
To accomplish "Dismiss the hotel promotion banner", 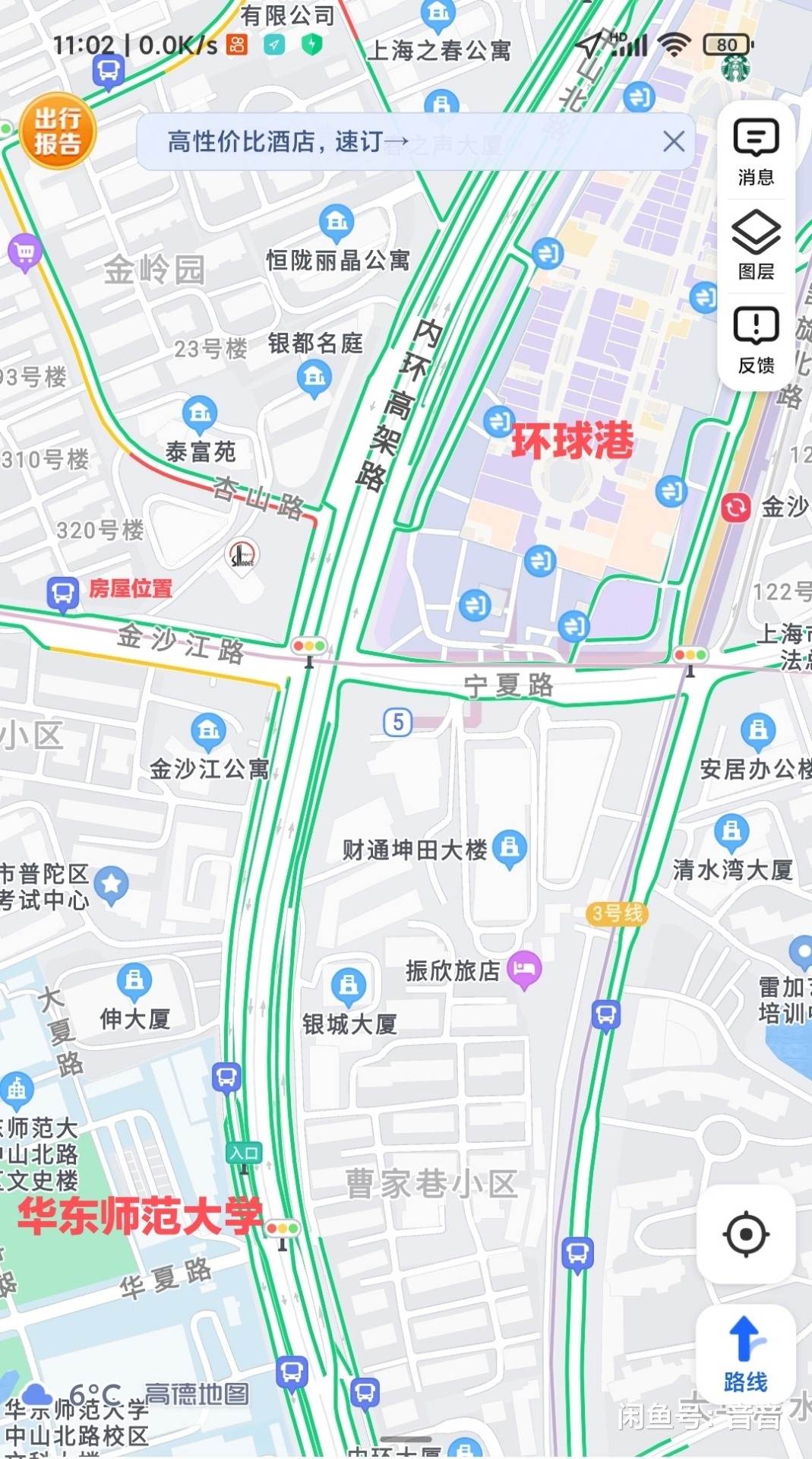I will (x=674, y=141).
